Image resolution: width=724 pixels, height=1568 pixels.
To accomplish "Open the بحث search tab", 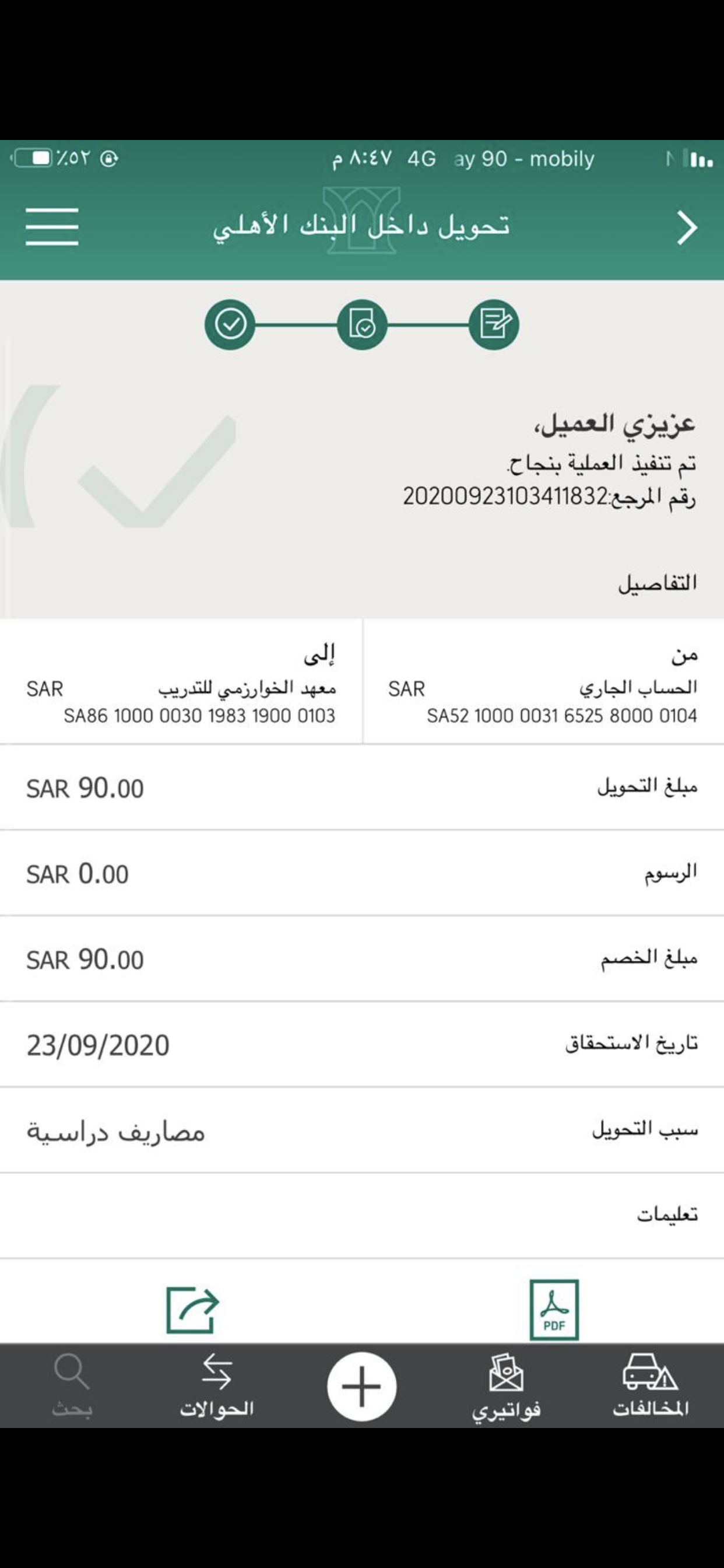I will click(x=72, y=1386).
